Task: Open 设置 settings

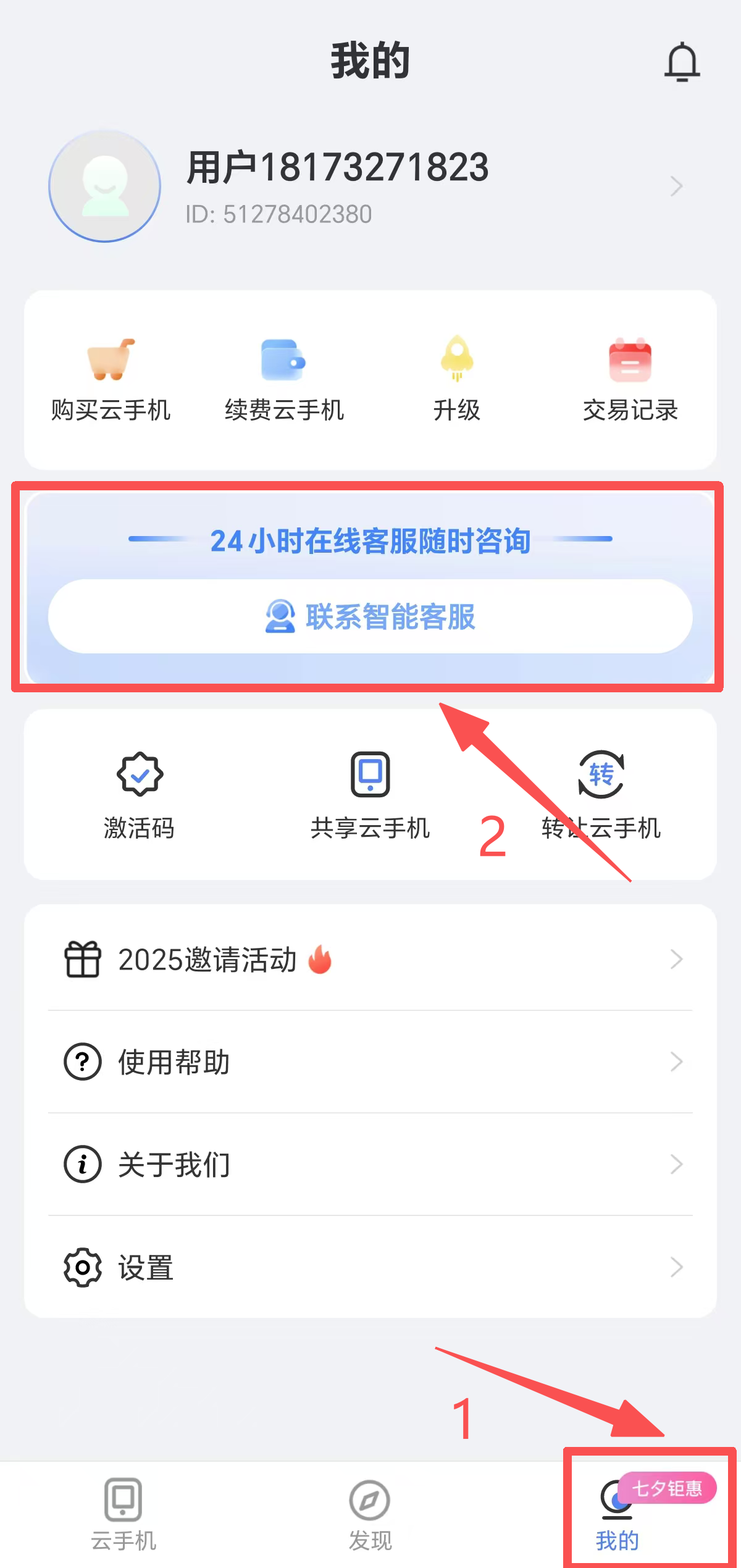Action: pos(371,1267)
